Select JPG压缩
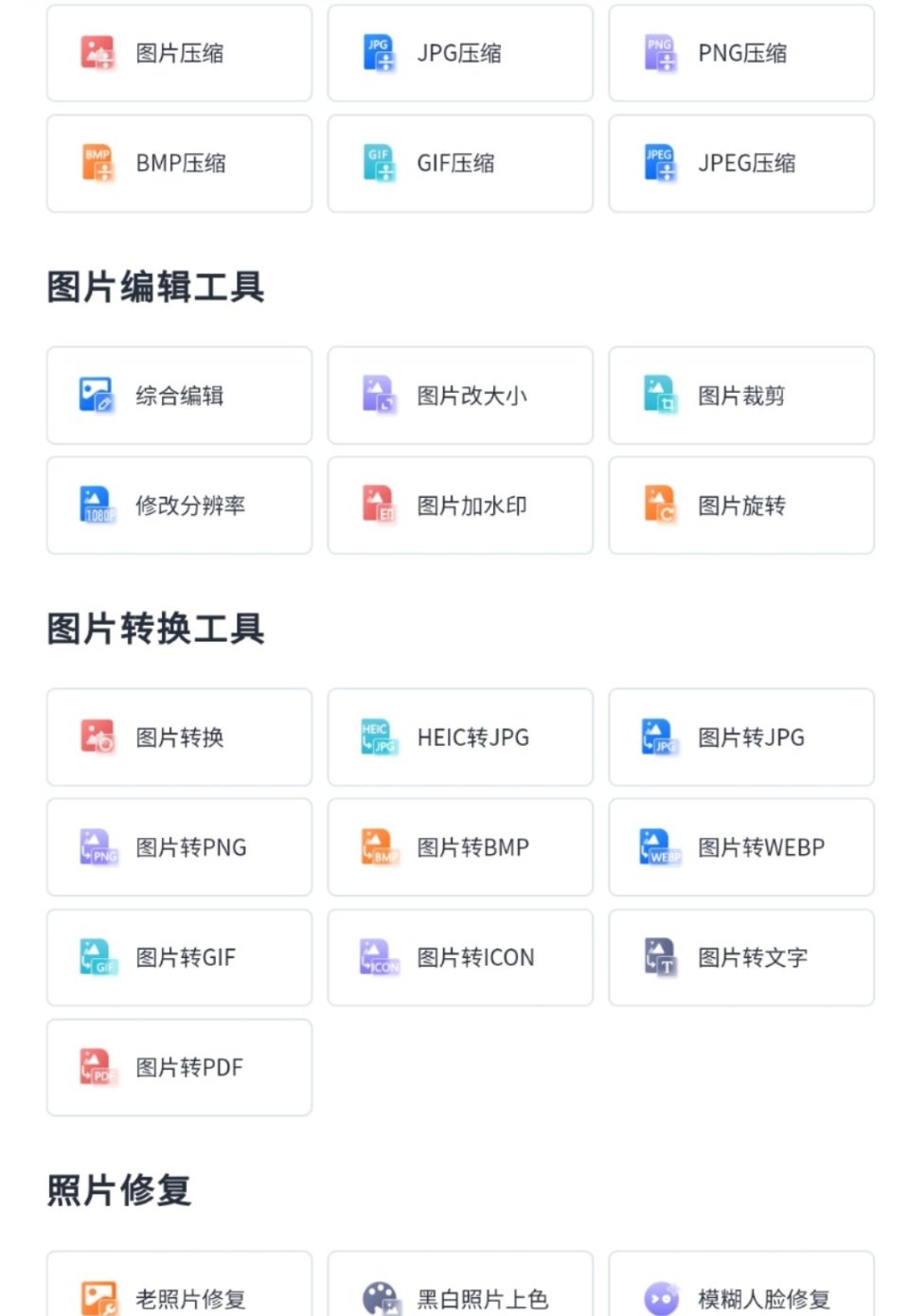Screen dimensions: 909x1316 (460, 53)
